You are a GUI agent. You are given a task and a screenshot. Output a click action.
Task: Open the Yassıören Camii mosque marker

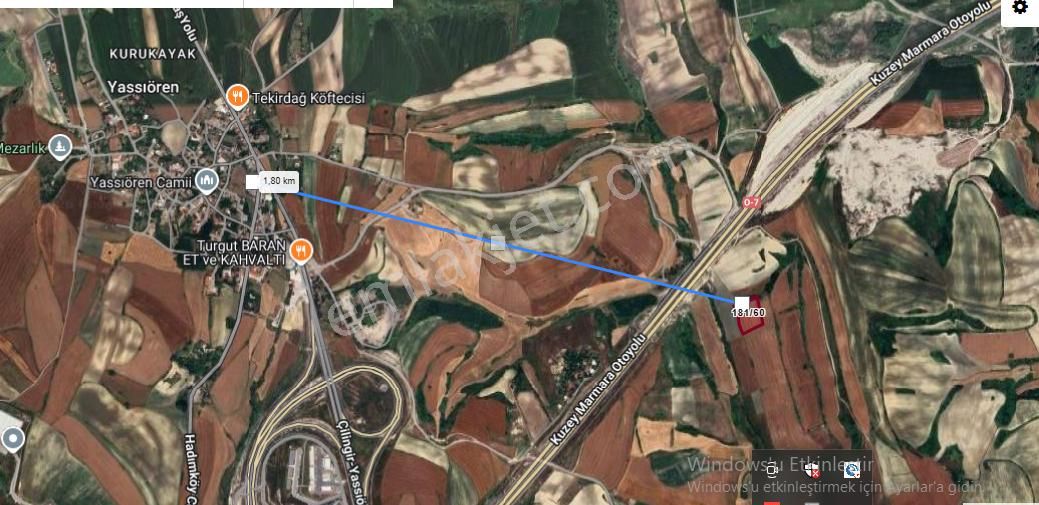[x=207, y=181]
